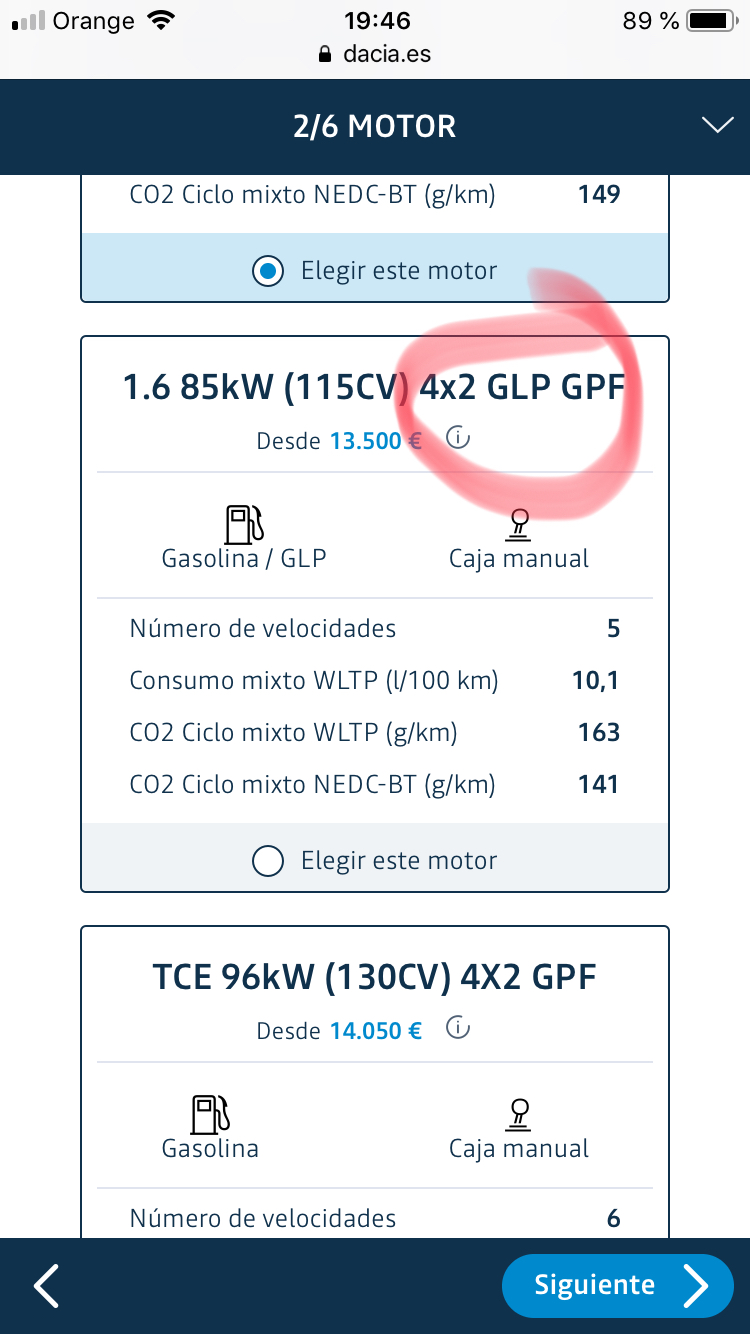Open the dacia.es address bar
Viewport: 750px width, 1334px height.
(x=375, y=54)
